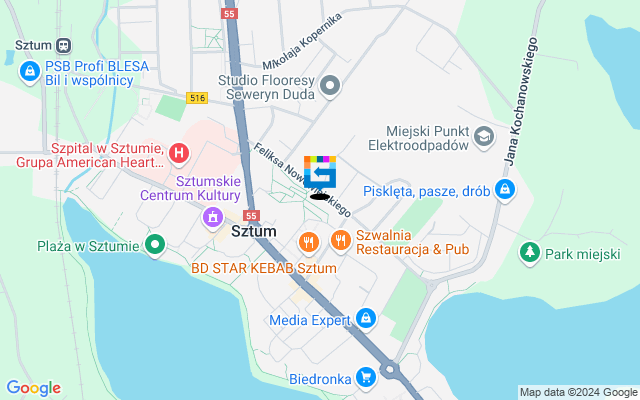Select BD STAR KEBAB restaurant pin
640x400 pixels.
[309, 241]
